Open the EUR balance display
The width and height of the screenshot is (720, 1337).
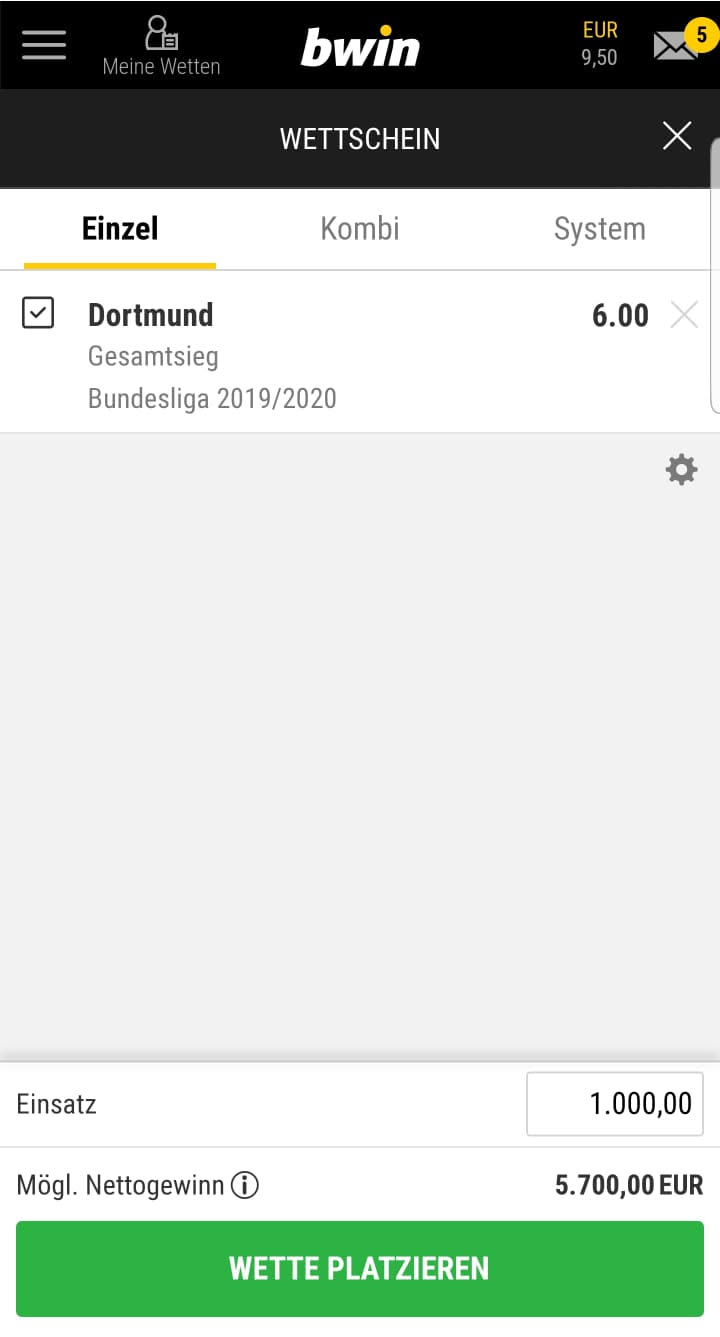tap(600, 44)
